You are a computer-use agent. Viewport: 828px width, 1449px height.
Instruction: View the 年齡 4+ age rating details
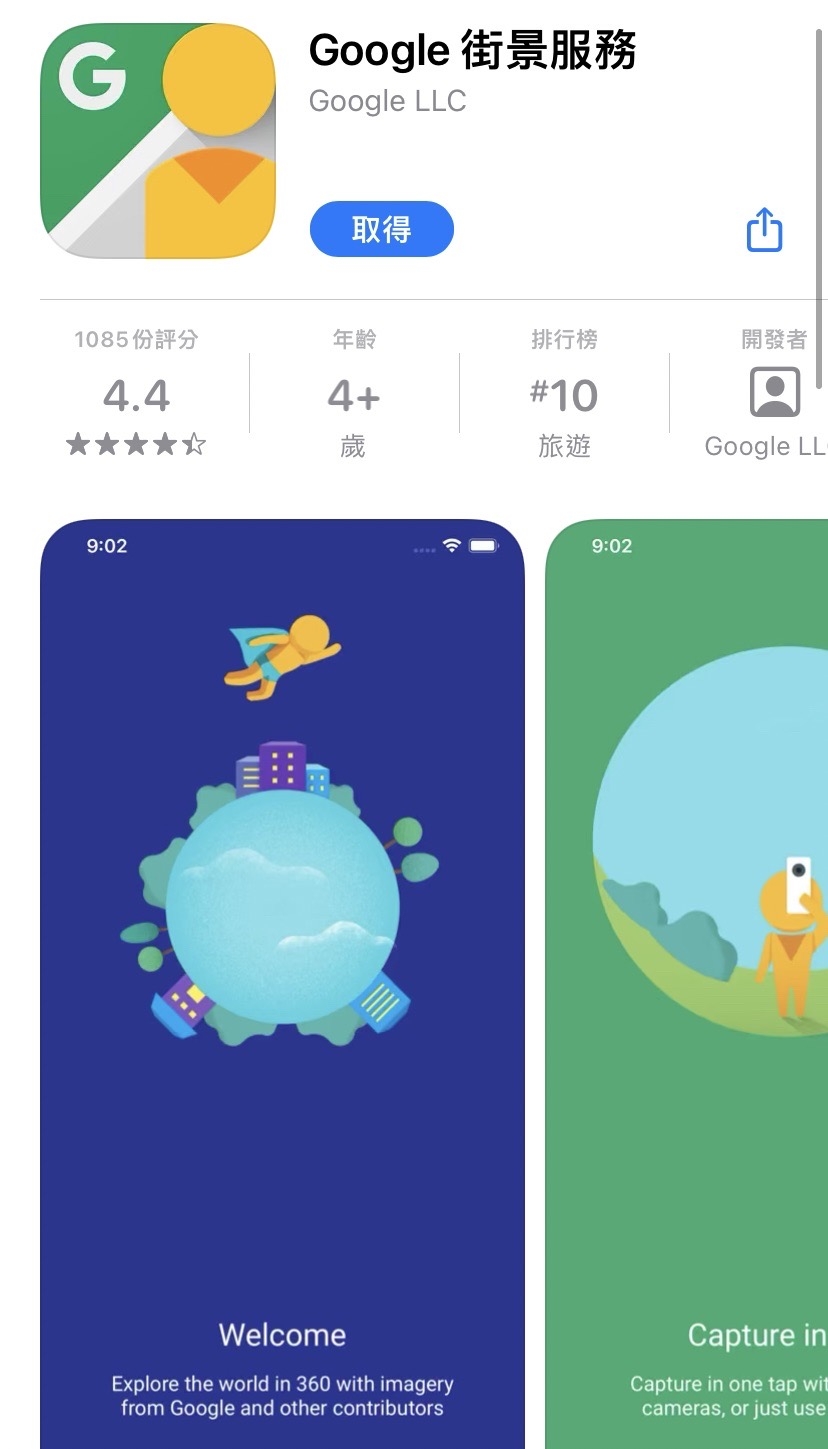(x=354, y=395)
